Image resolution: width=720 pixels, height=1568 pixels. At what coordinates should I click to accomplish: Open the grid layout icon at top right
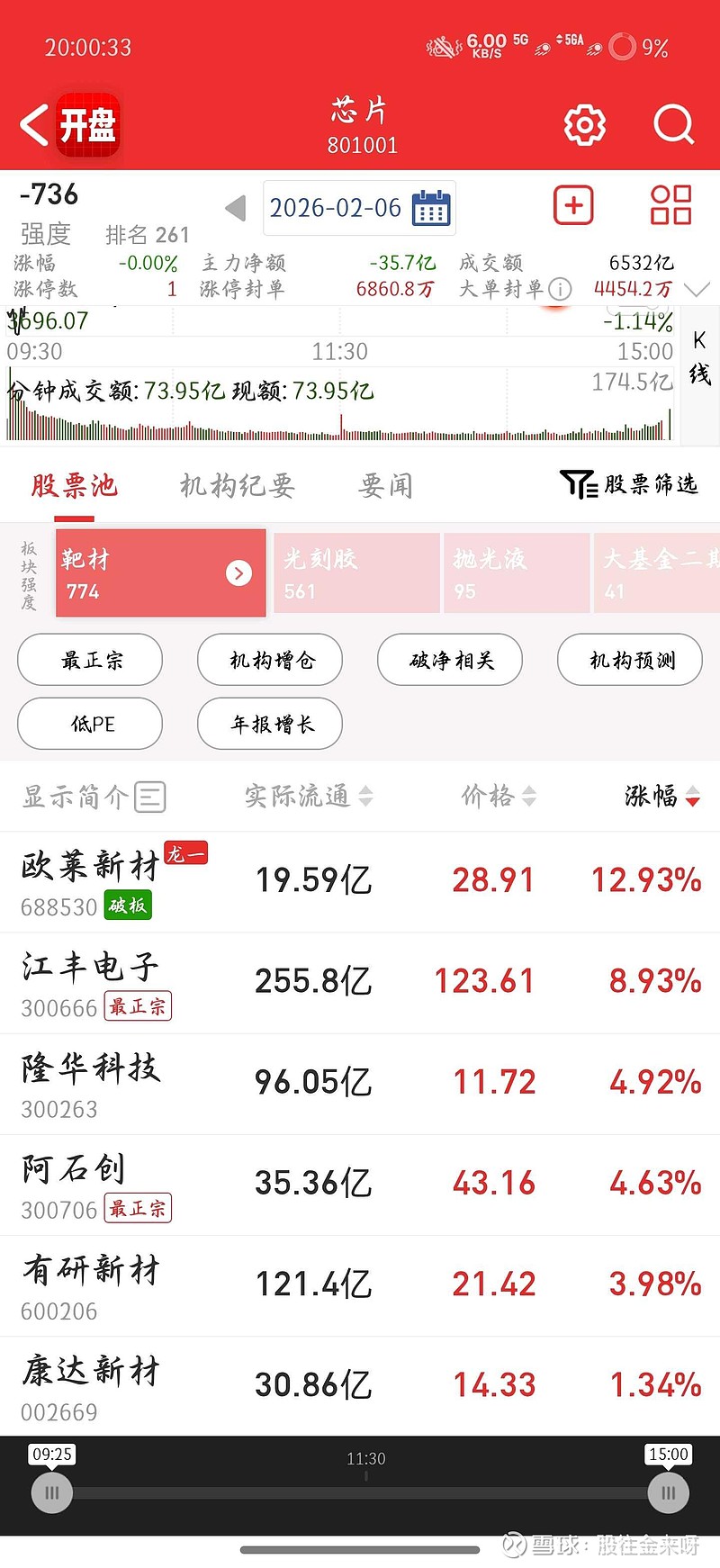click(670, 205)
